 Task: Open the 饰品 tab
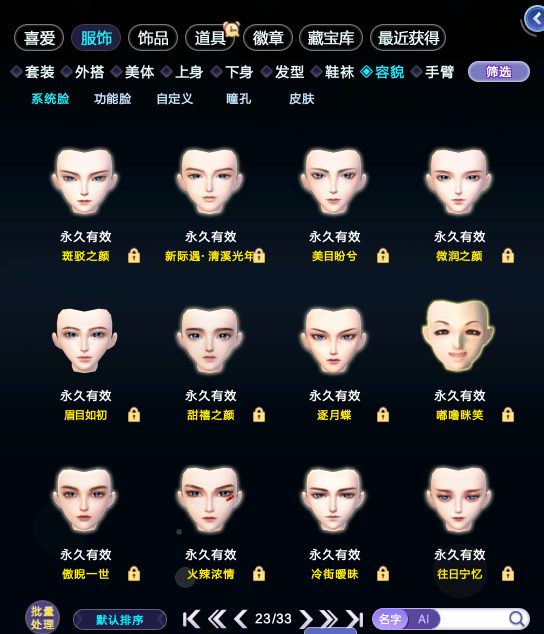153,38
